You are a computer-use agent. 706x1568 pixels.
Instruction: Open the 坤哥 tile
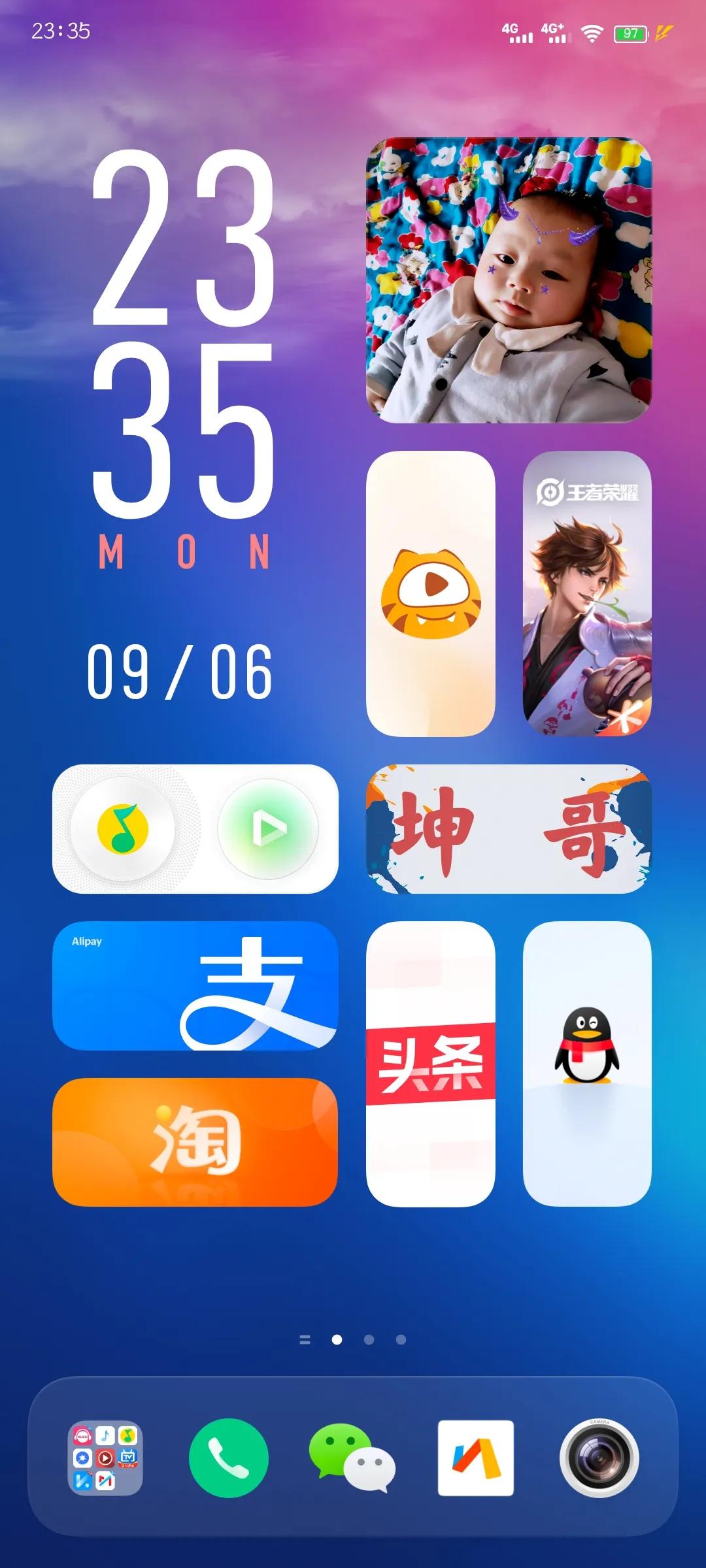point(509,828)
